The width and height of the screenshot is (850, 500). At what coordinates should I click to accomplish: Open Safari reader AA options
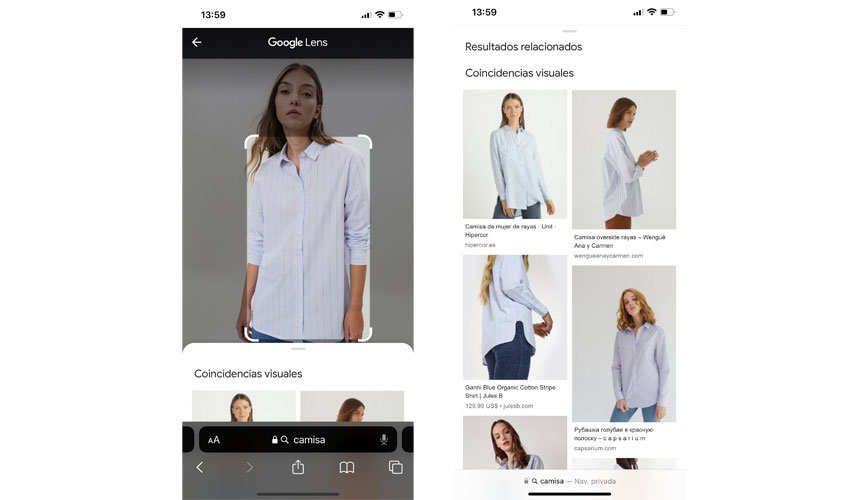214,440
